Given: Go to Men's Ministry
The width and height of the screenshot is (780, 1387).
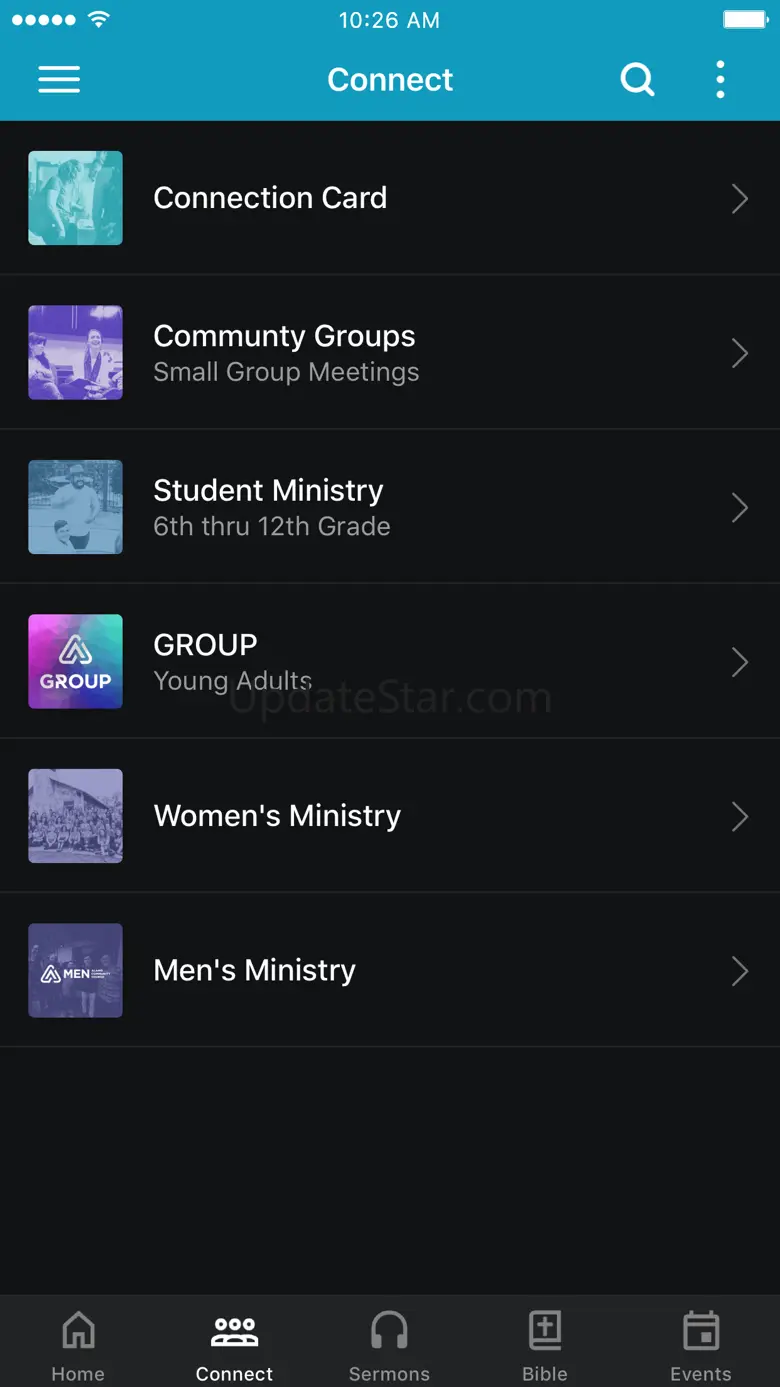Looking at the screenshot, I should point(389,970).
